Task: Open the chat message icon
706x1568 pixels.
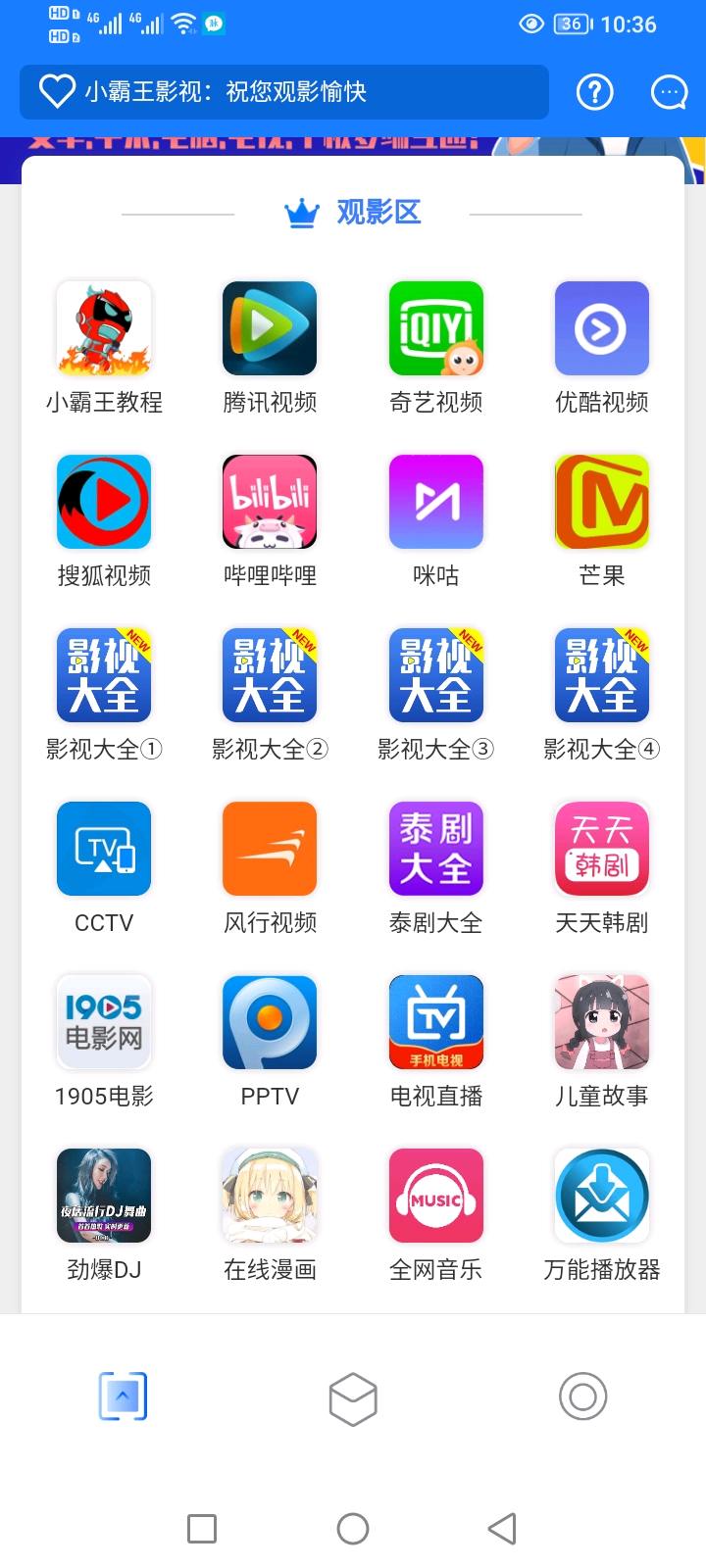Action: tap(669, 92)
